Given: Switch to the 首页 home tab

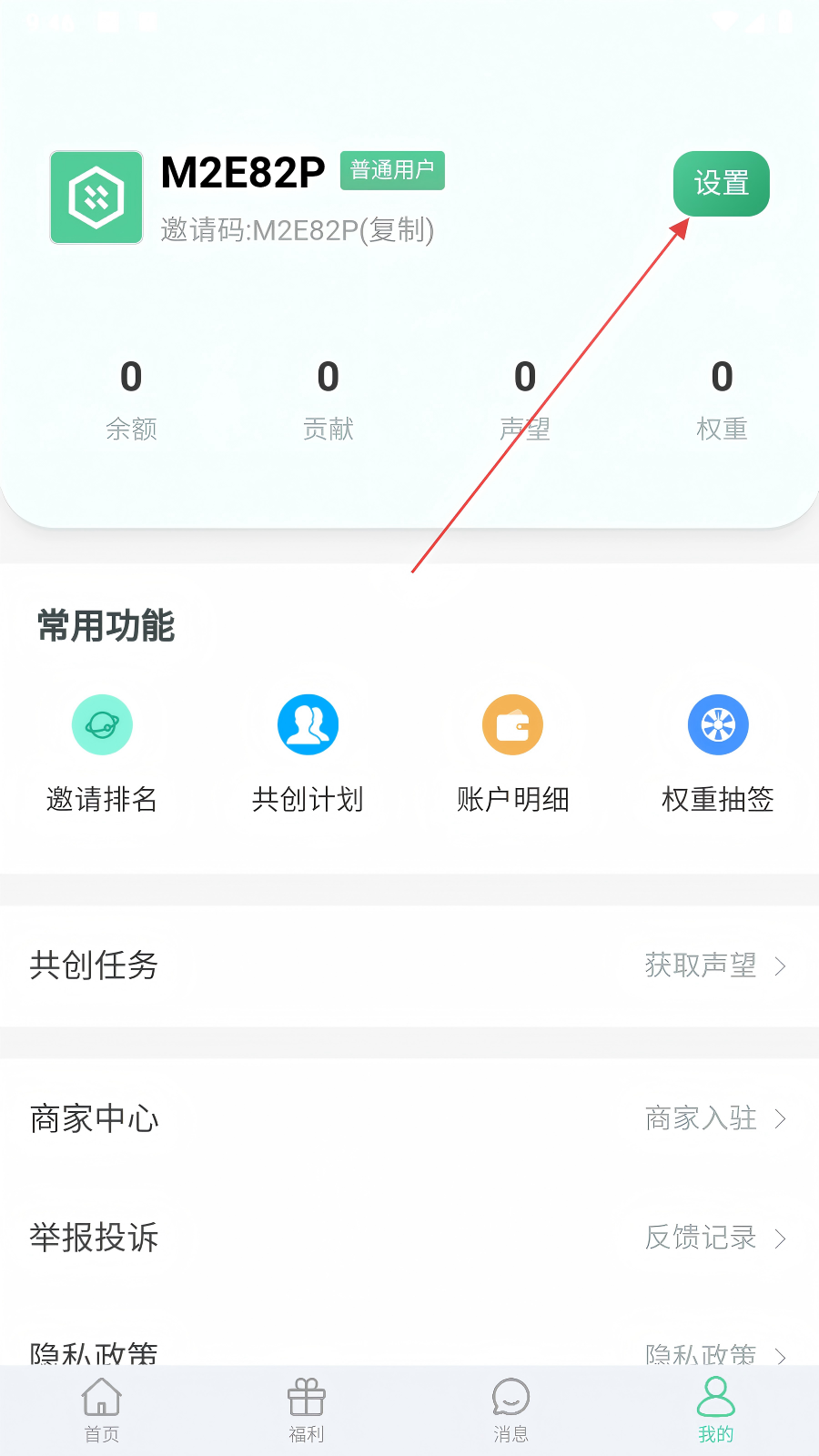Looking at the screenshot, I should [102, 1410].
